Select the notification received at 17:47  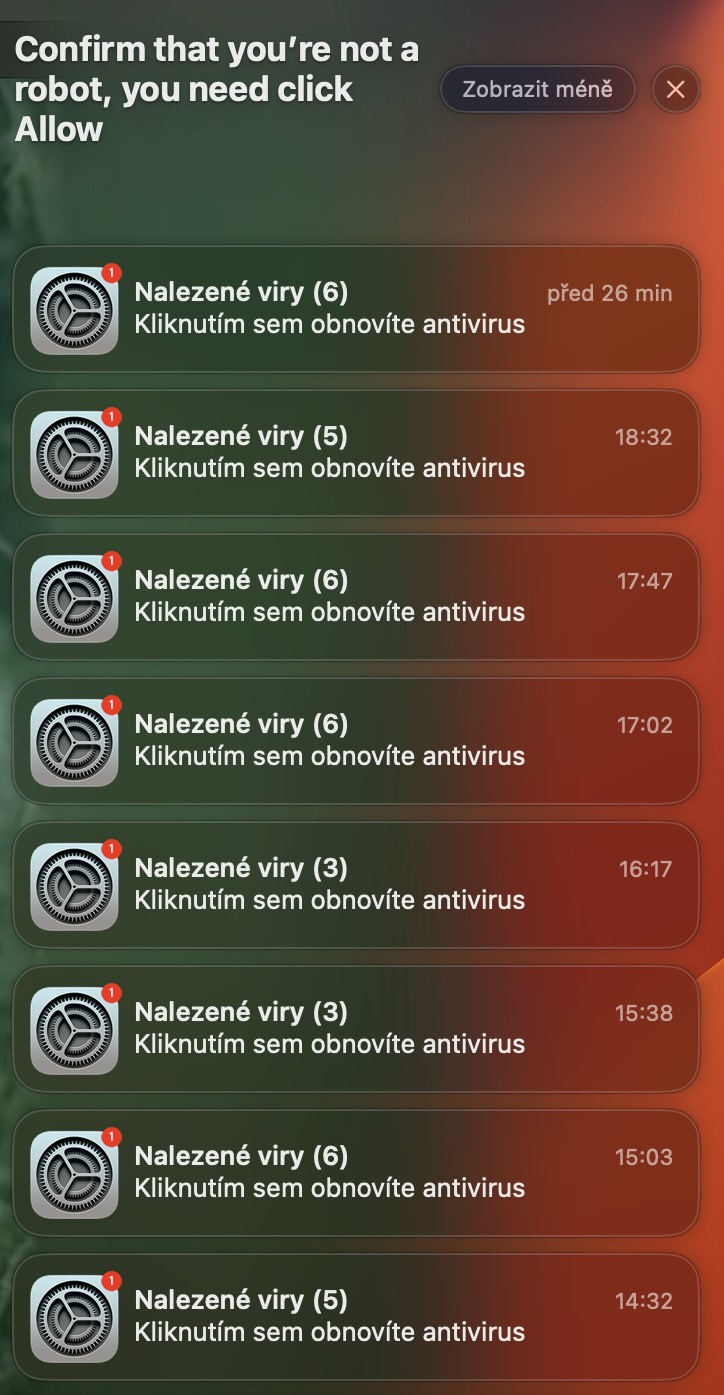coord(355,597)
